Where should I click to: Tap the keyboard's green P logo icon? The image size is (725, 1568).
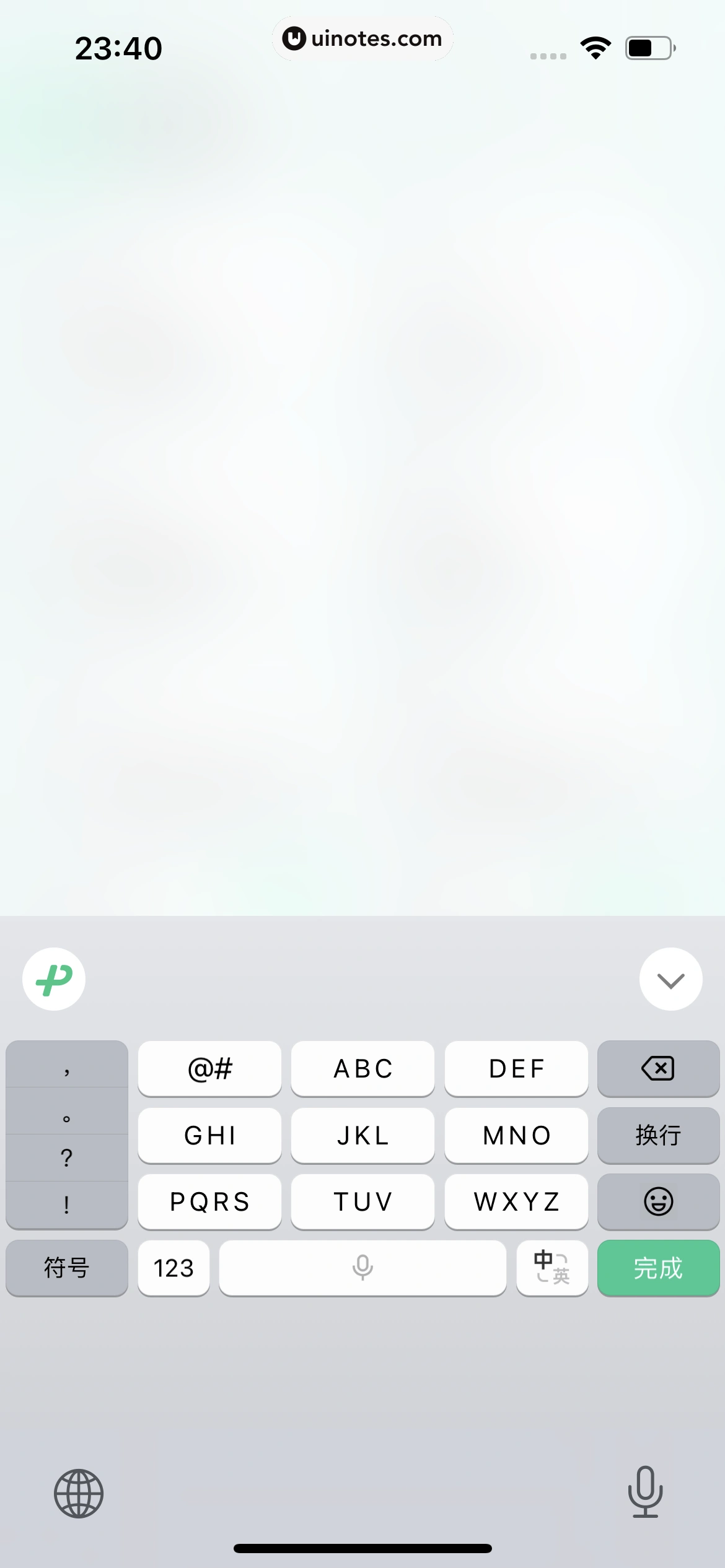click(x=53, y=978)
